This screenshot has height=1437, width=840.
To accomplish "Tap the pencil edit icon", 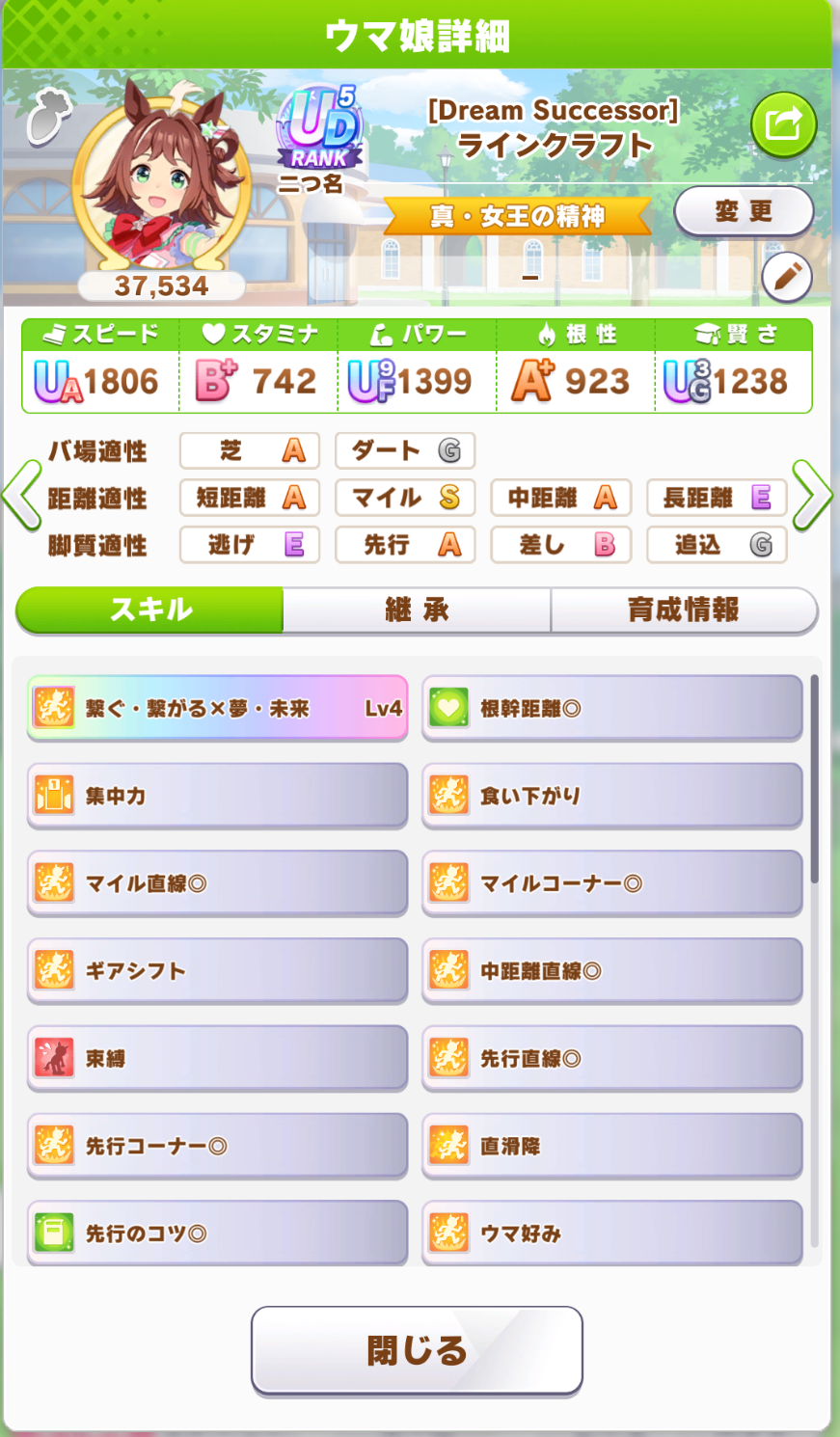I will pos(786,278).
